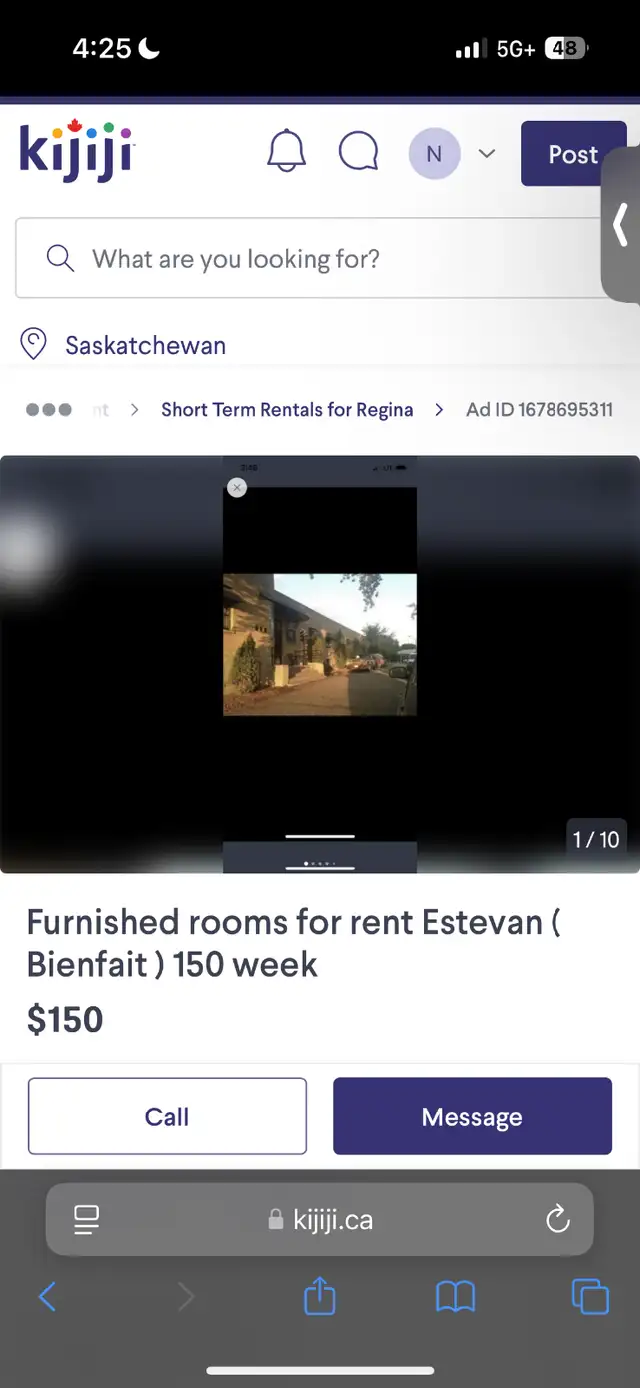
Task: Share this page from Safari toolbar
Action: pyautogui.click(x=319, y=1296)
